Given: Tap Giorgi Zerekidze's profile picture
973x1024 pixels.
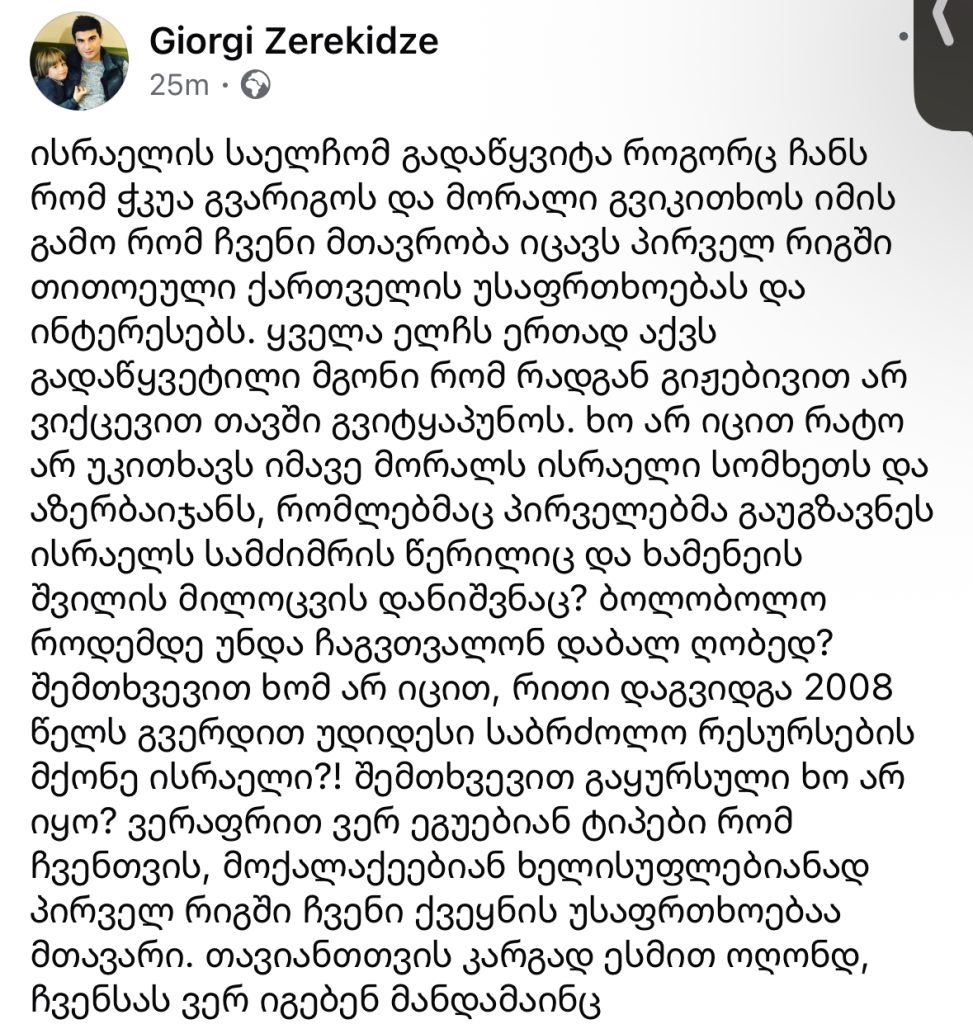Looking at the screenshot, I should 79,61.
